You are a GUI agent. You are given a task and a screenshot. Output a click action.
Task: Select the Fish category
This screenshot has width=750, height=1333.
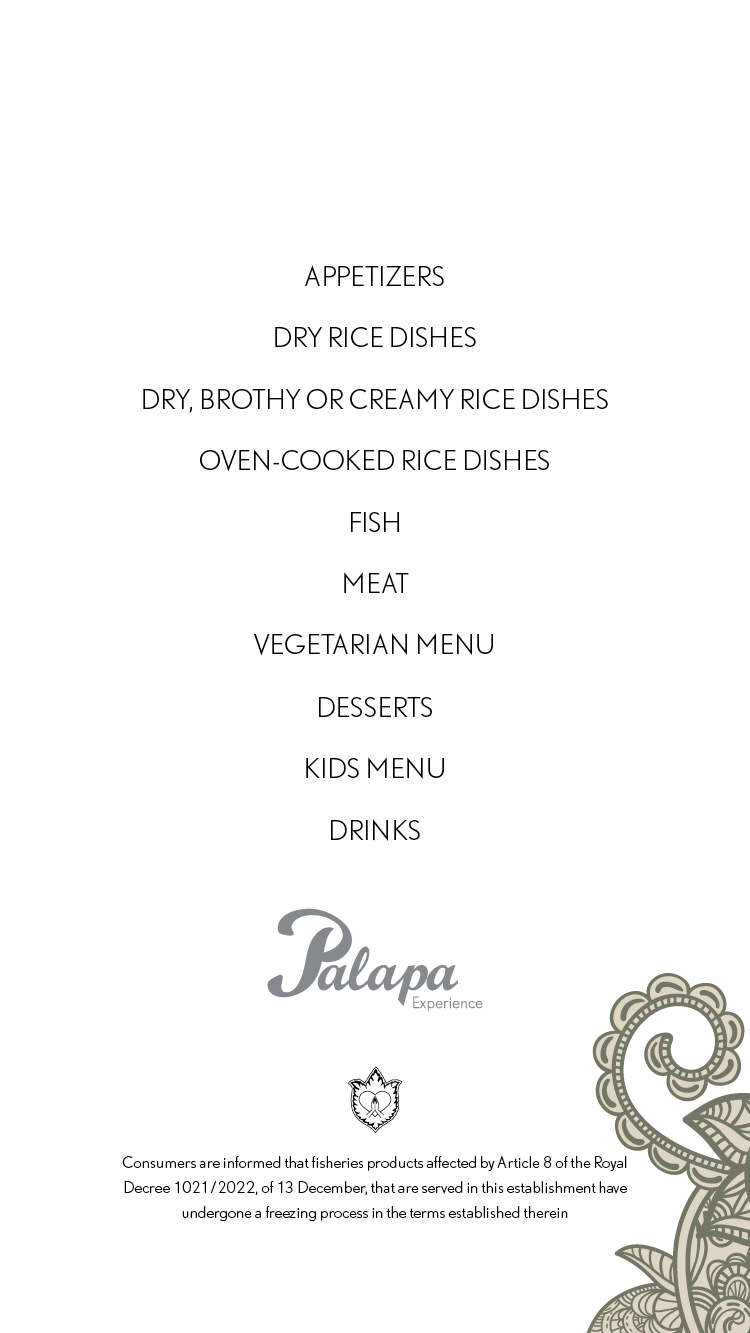[374, 523]
